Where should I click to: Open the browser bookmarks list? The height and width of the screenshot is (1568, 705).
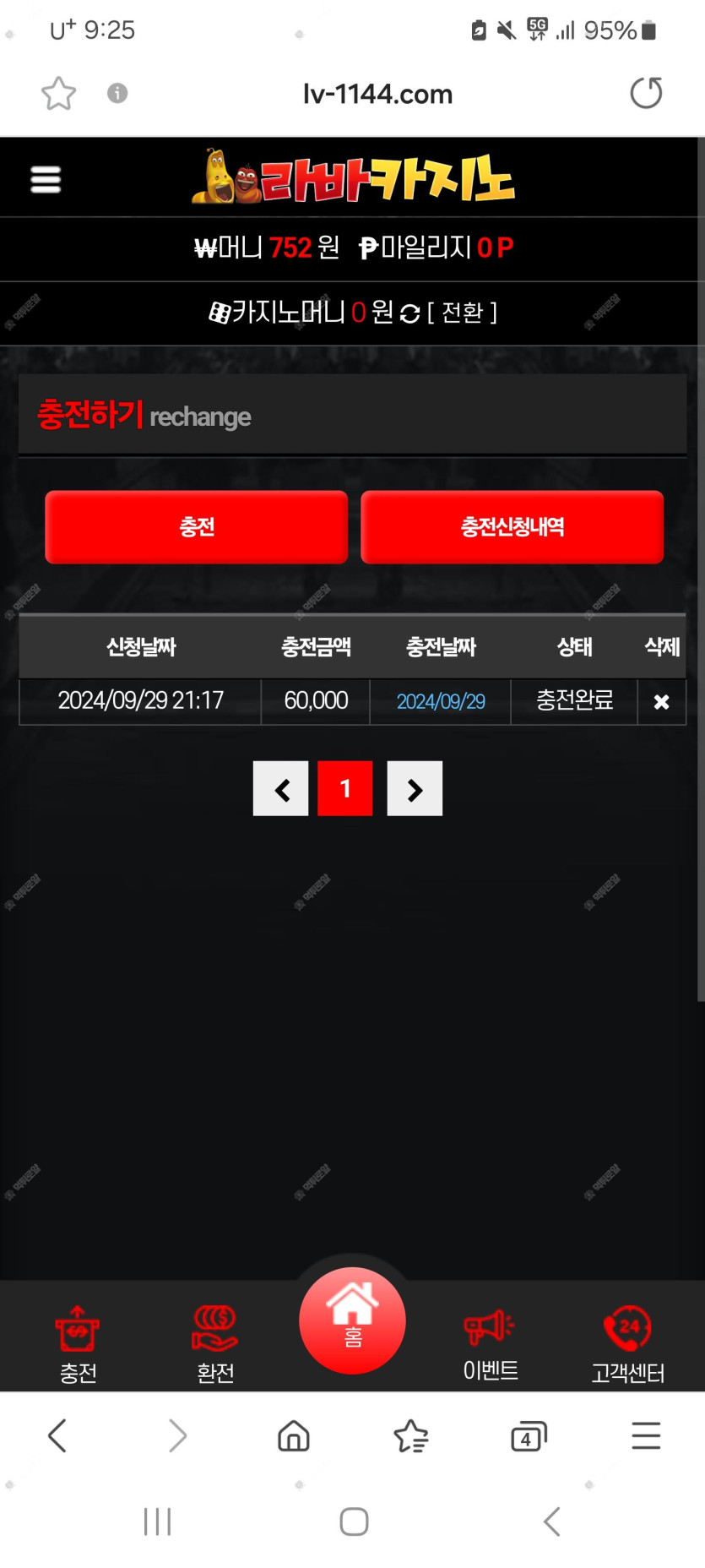pyautogui.click(x=411, y=1436)
